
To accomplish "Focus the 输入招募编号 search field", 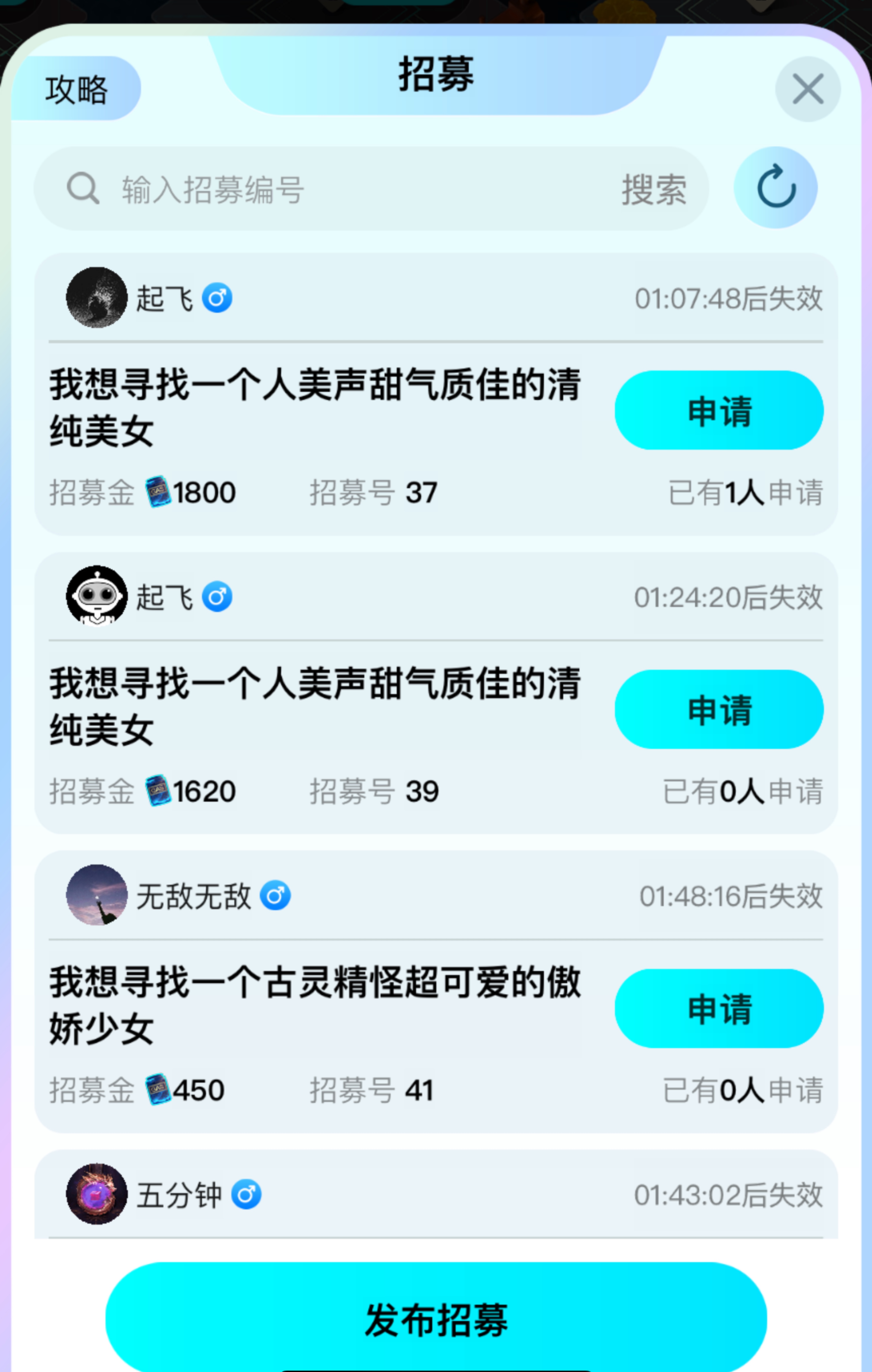I will click(342, 189).
